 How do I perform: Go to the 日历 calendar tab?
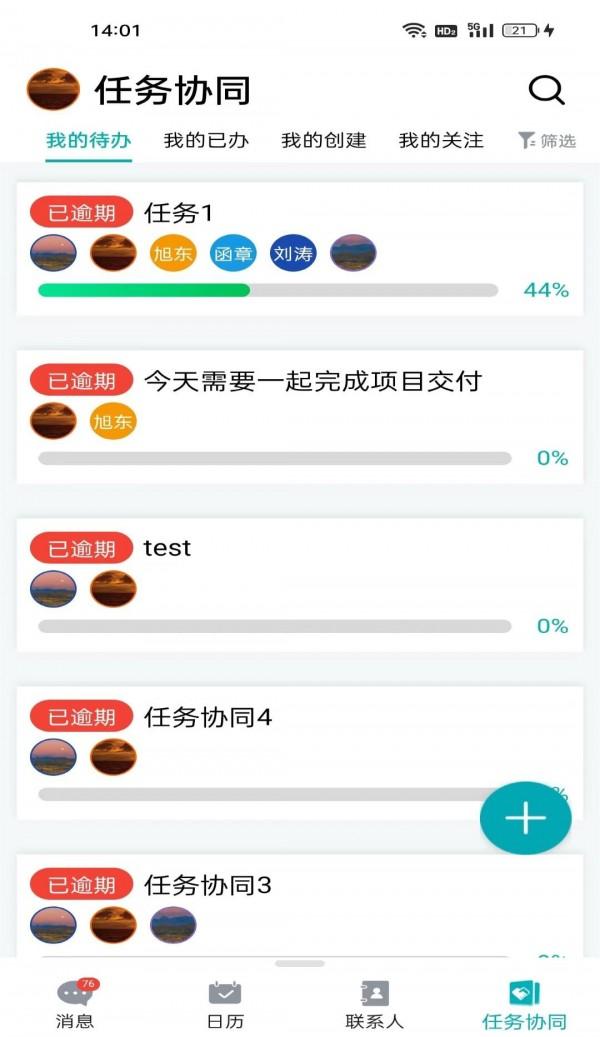click(225, 1004)
